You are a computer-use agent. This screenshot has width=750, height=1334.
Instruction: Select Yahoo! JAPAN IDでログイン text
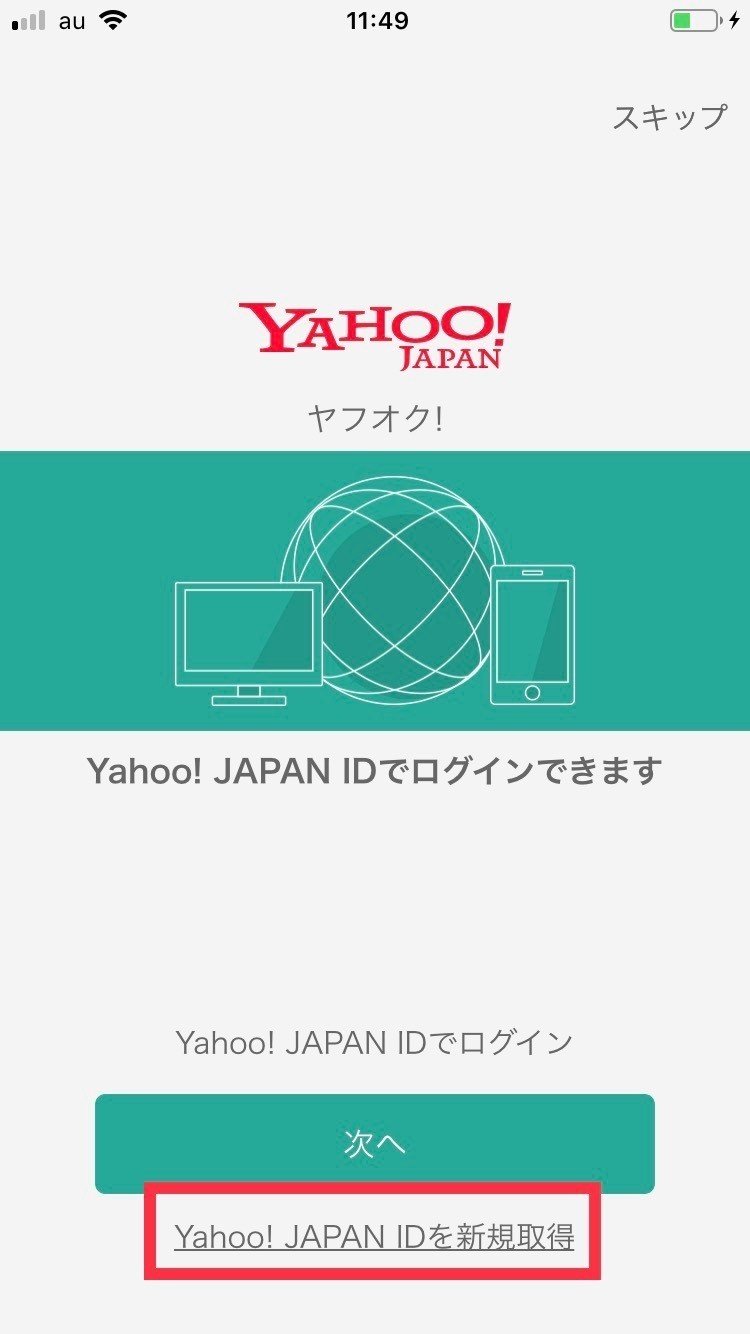coord(374,1040)
